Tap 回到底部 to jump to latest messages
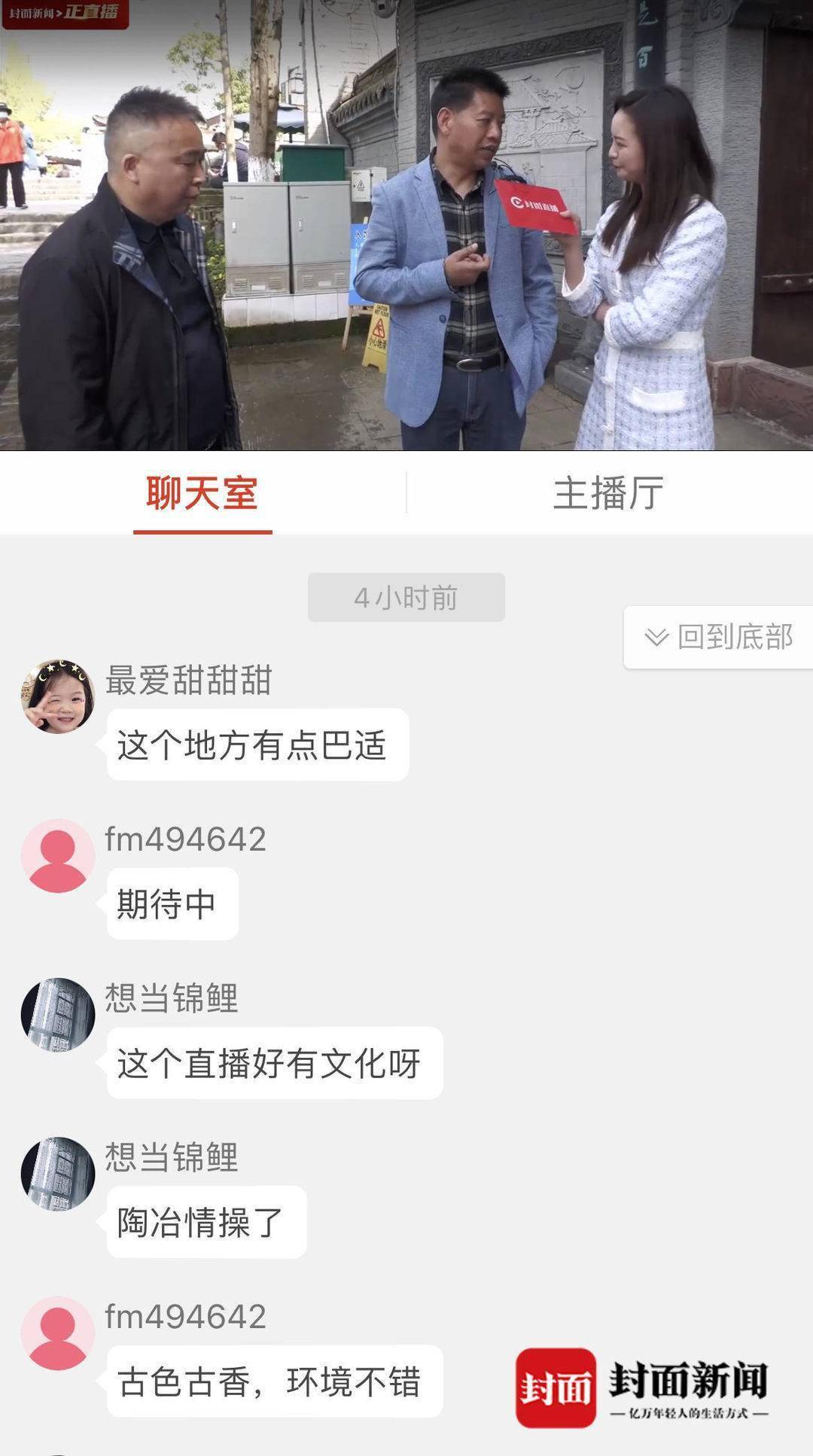 pos(719,637)
